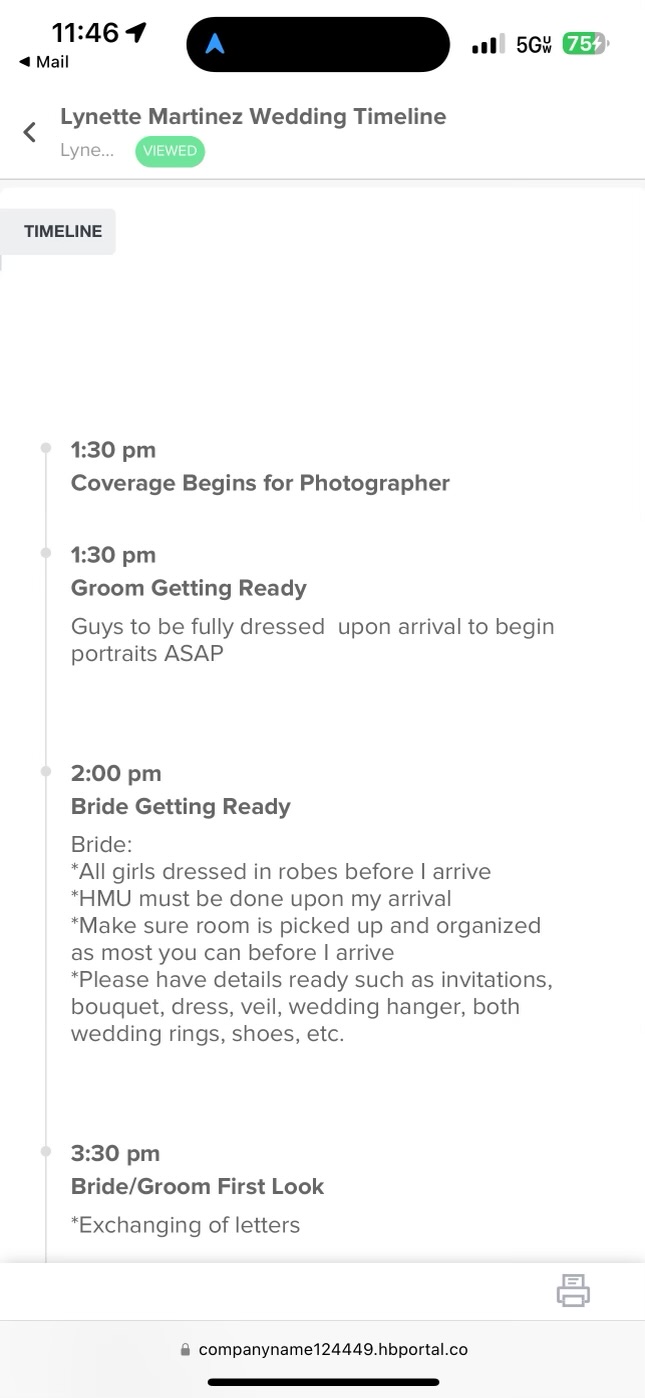
Task: Go back using the header back arrow
Action: tap(30, 132)
